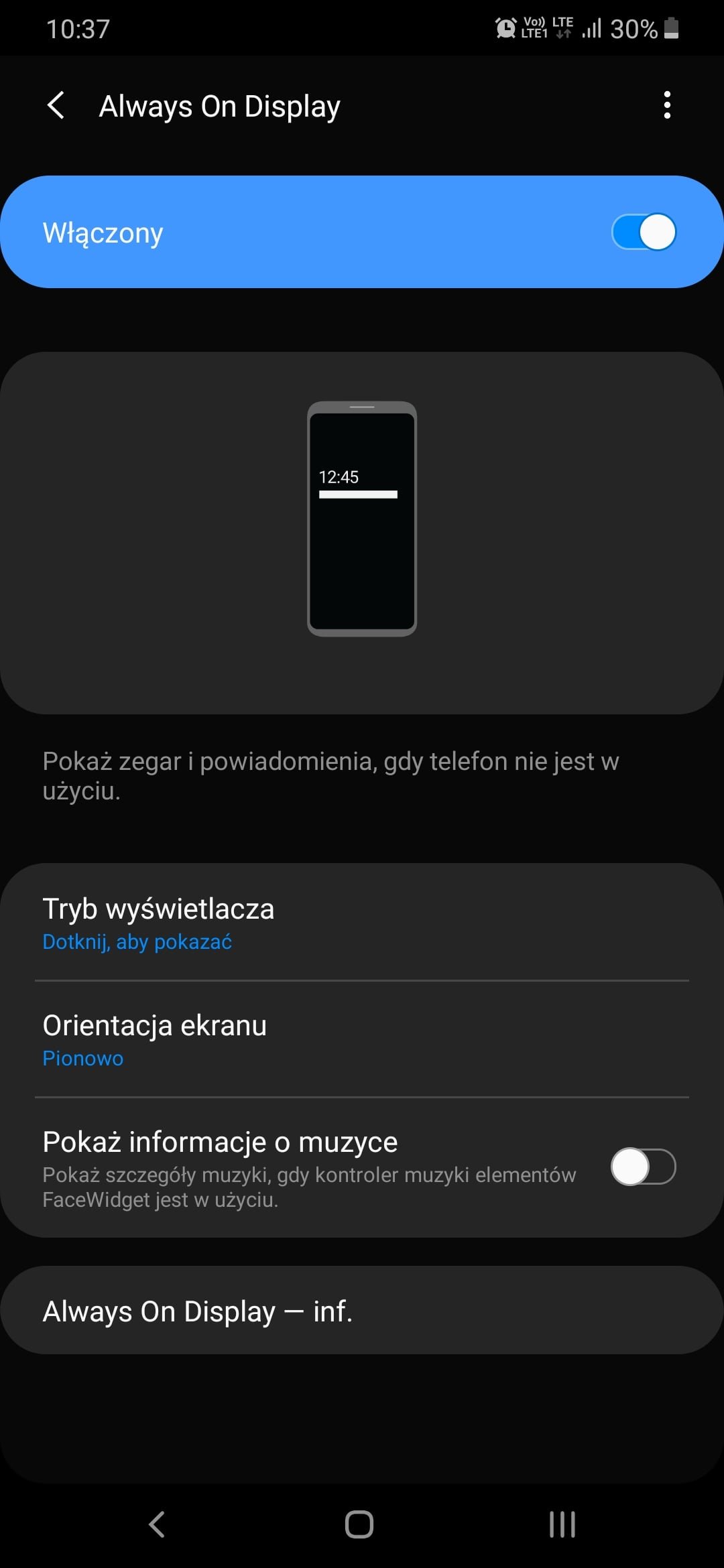Enable Pokaż informacje o muzyce
The width and height of the screenshot is (724, 1568).
[642, 1167]
